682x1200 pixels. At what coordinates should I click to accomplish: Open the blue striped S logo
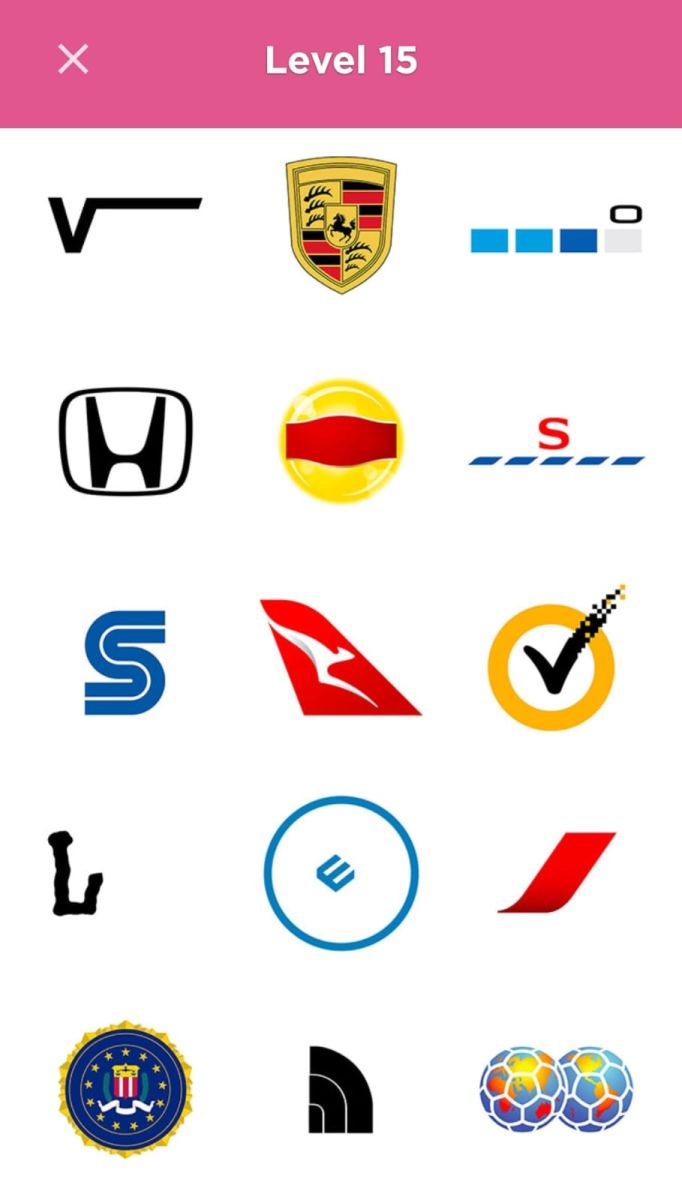click(125, 662)
